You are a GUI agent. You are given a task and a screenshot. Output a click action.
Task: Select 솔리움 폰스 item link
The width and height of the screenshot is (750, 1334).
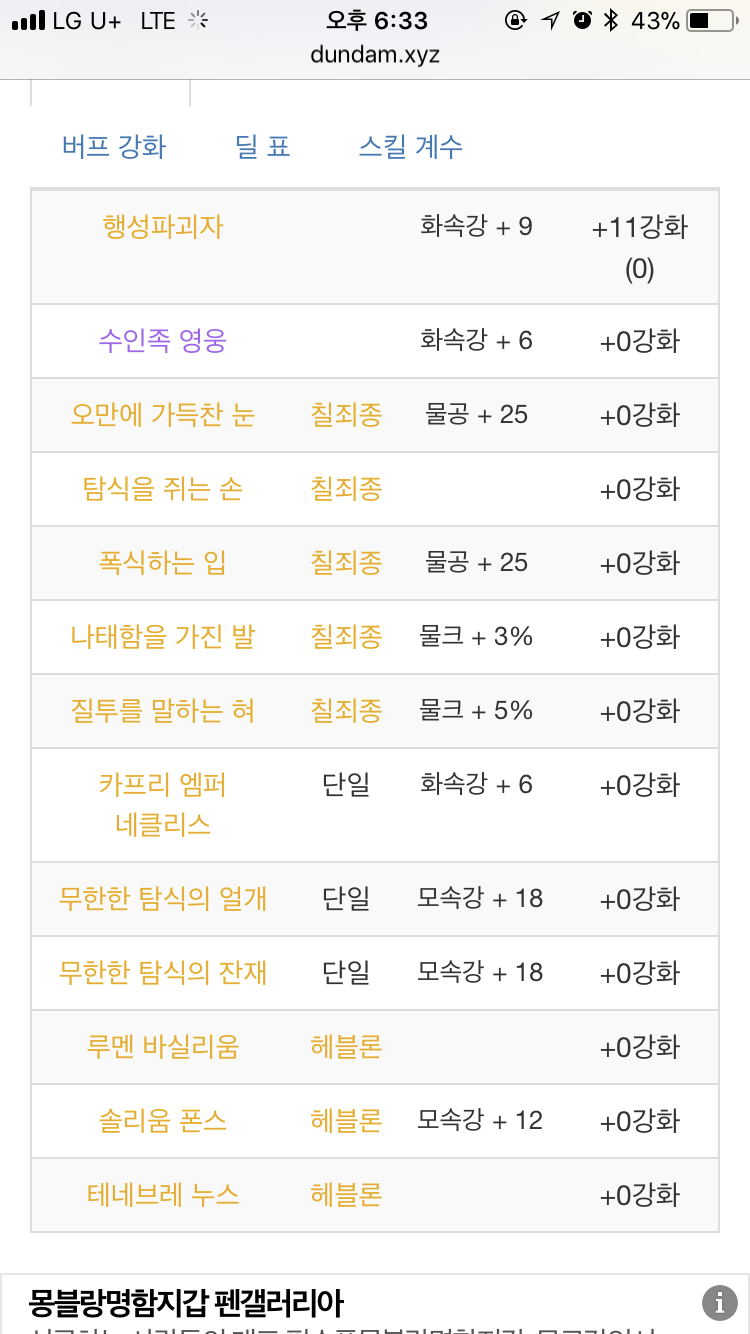coord(163,1121)
